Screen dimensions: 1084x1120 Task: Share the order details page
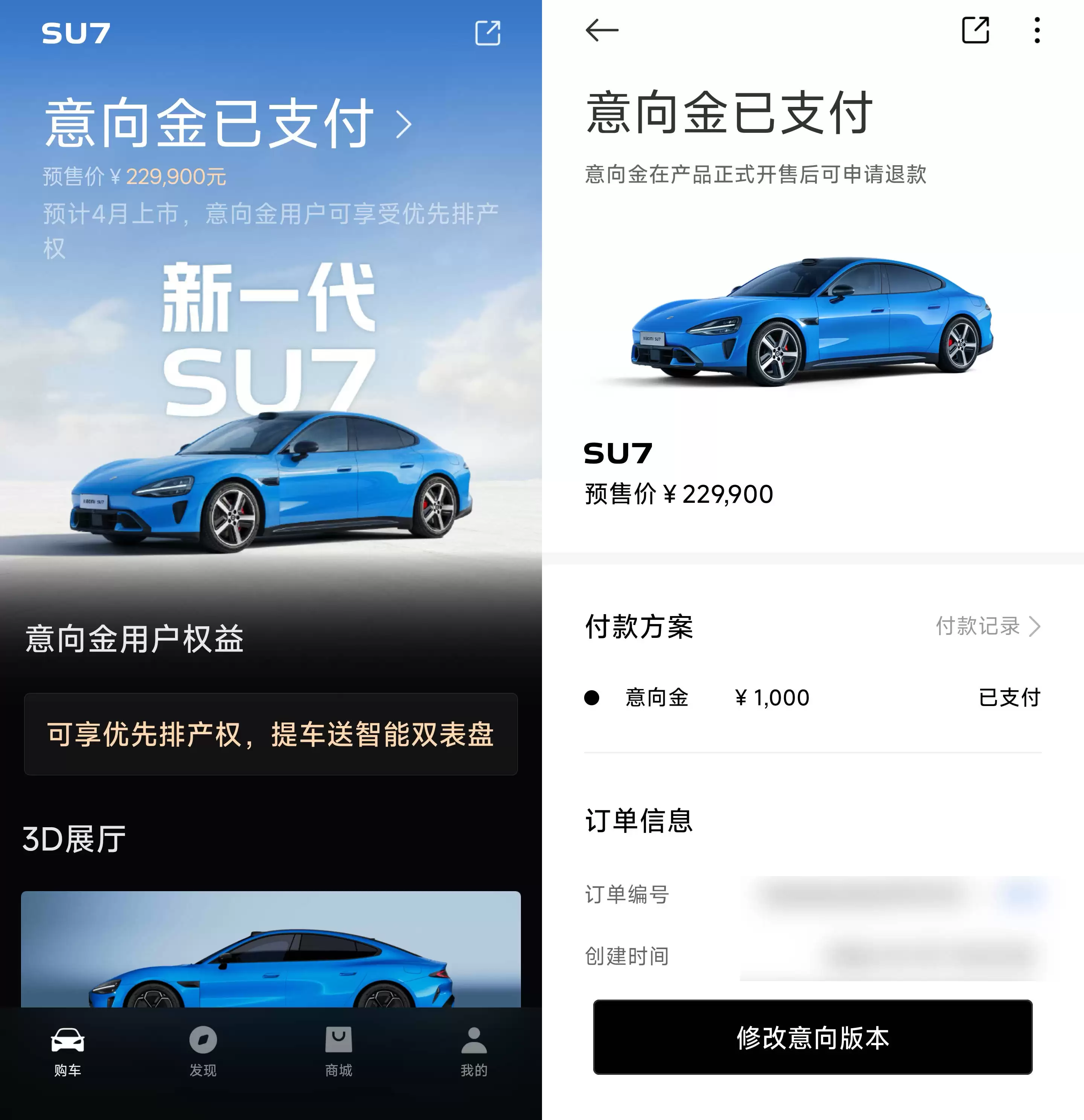pyautogui.click(x=975, y=30)
